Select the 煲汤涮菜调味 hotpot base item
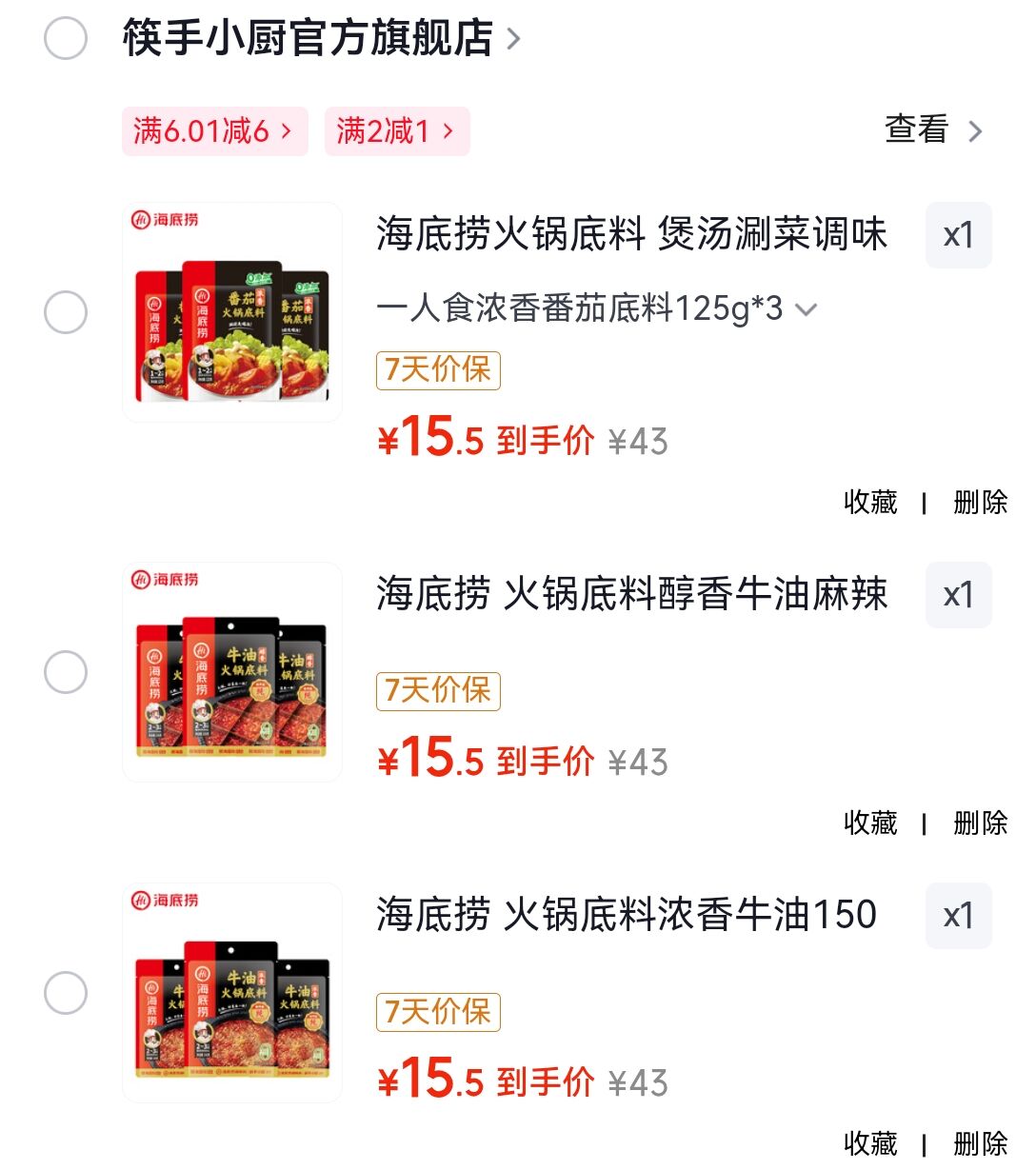This screenshot has height=1170, width=1036. pyautogui.click(x=66, y=312)
